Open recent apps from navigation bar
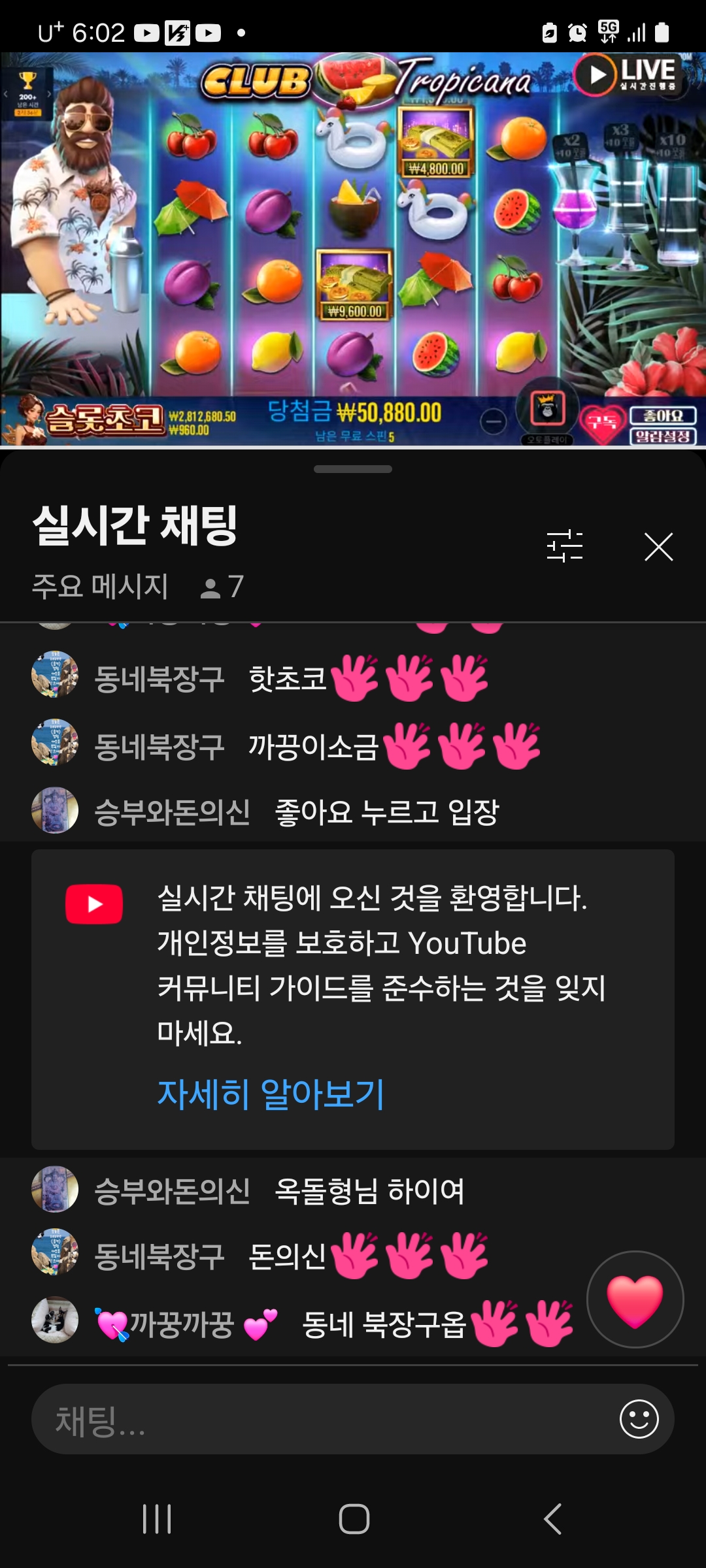This screenshot has height=1568, width=706. pos(157,1518)
